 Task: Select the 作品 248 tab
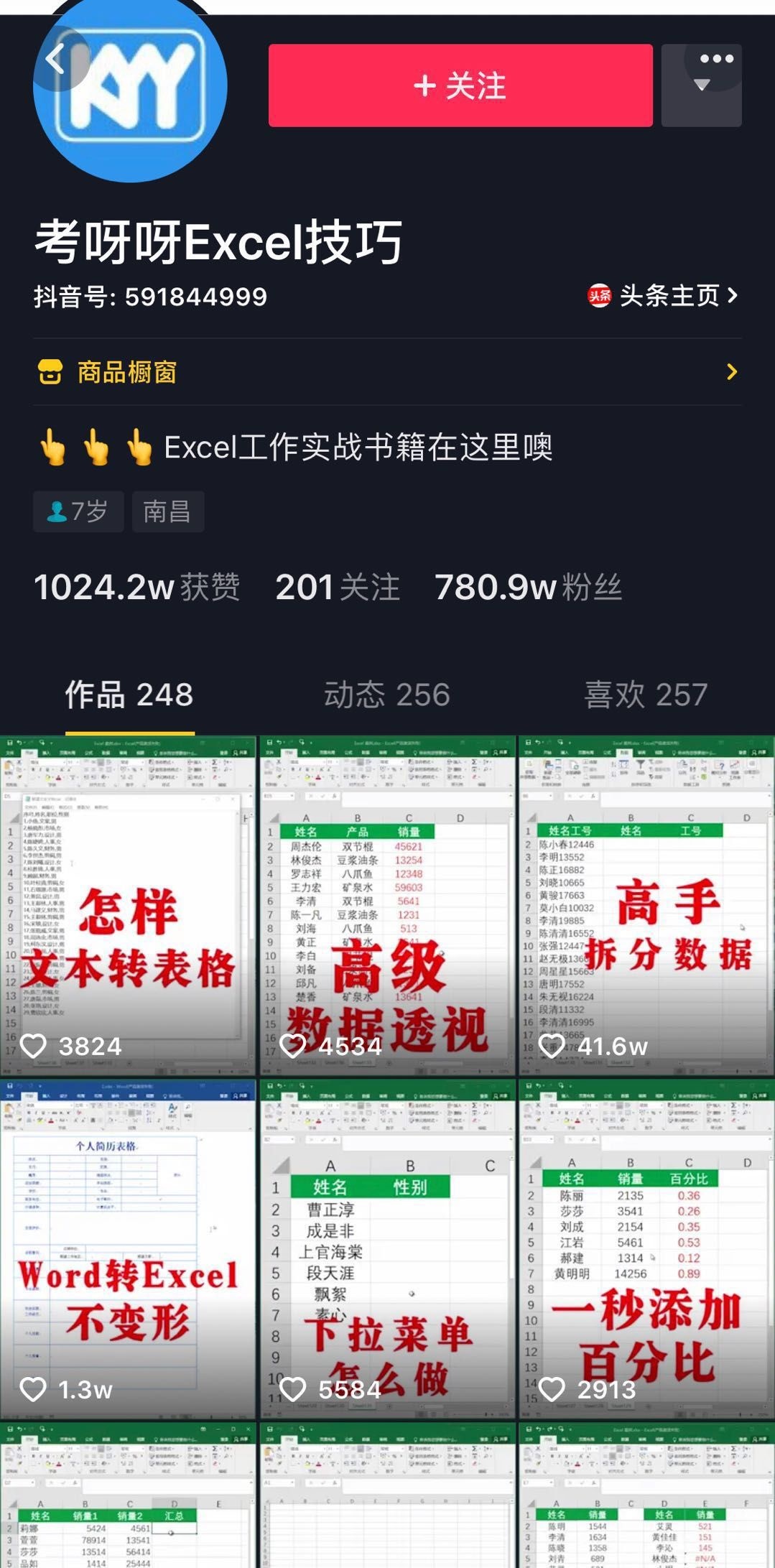pos(129,695)
